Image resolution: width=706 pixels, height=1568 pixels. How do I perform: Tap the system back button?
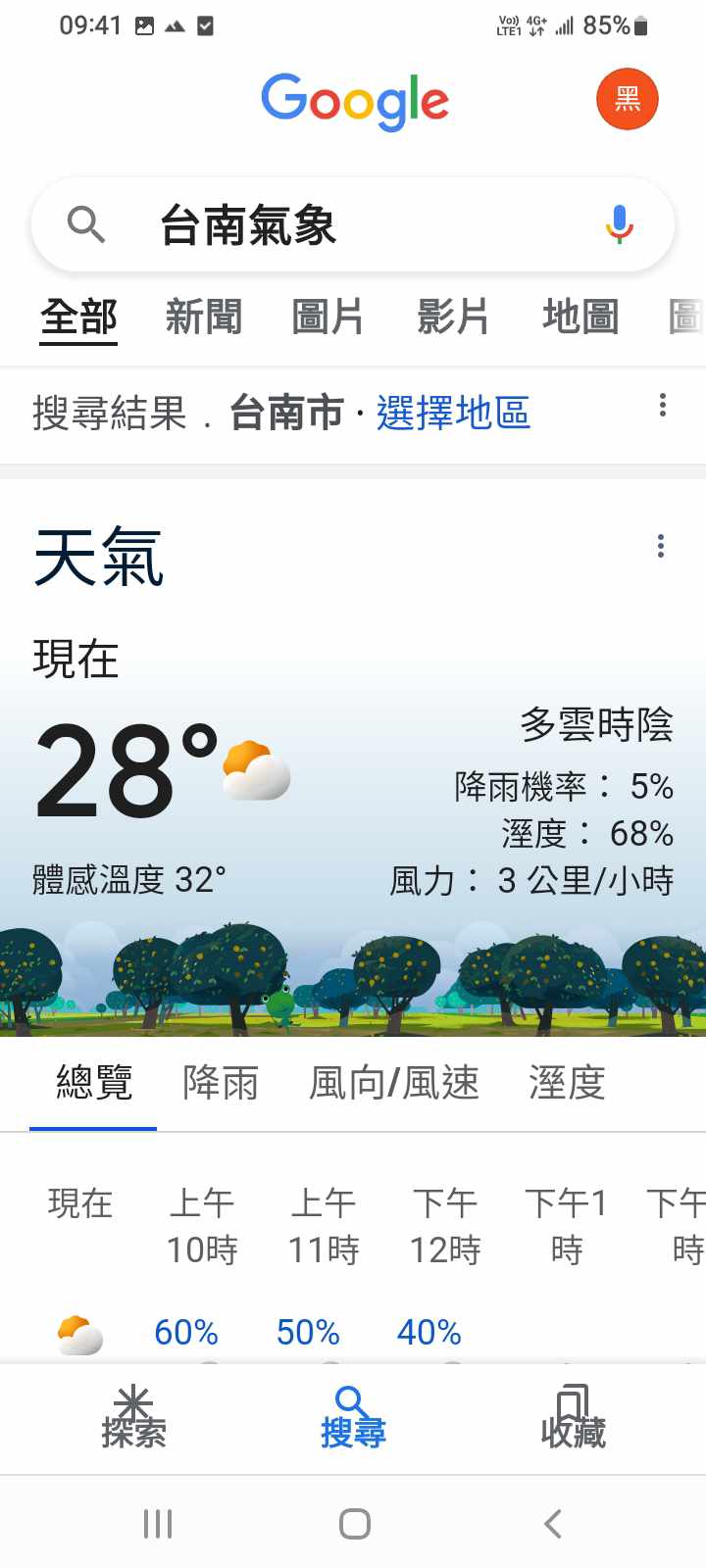[553, 1524]
